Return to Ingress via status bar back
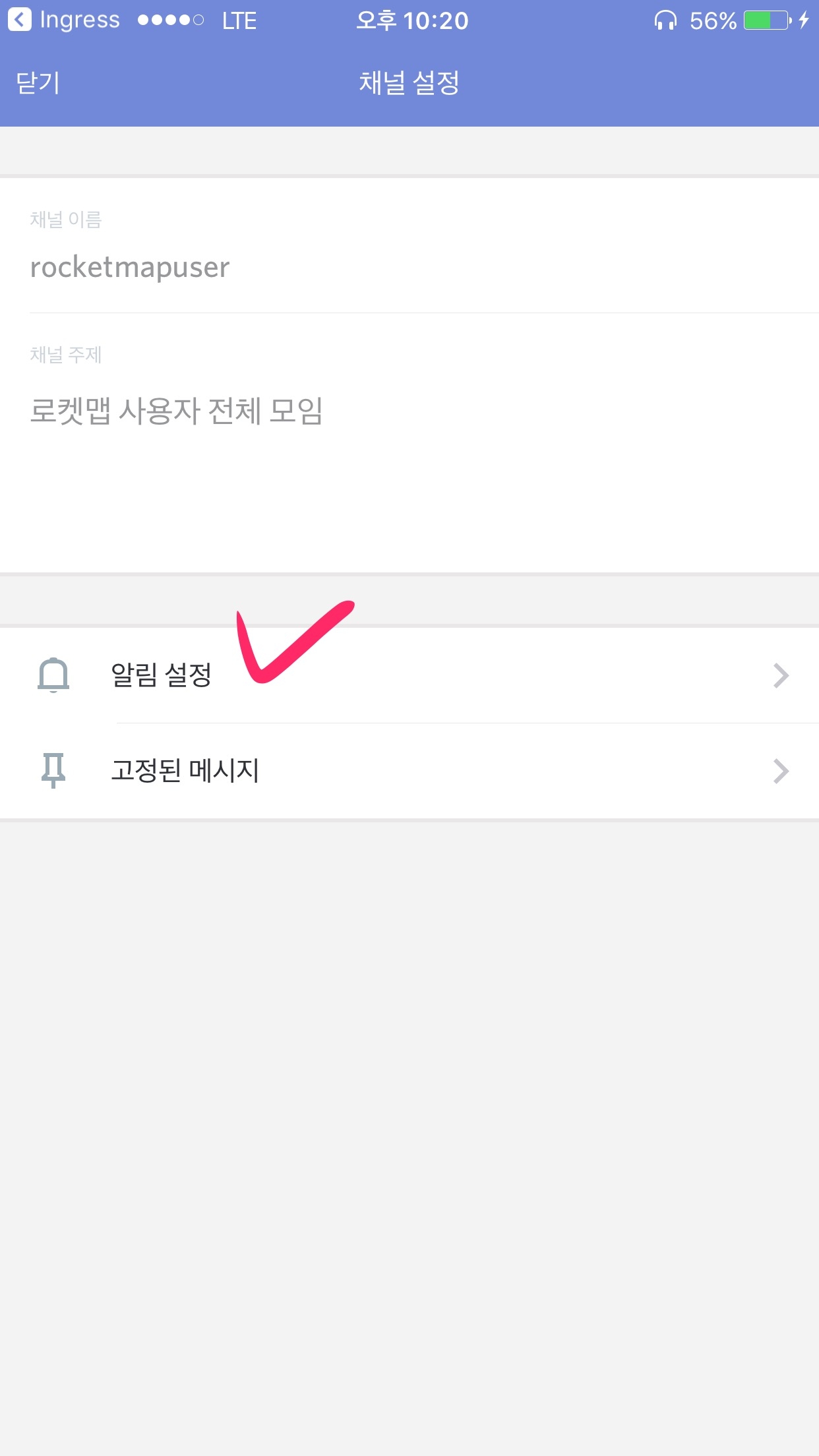The image size is (819, 1456). [64, 20]
